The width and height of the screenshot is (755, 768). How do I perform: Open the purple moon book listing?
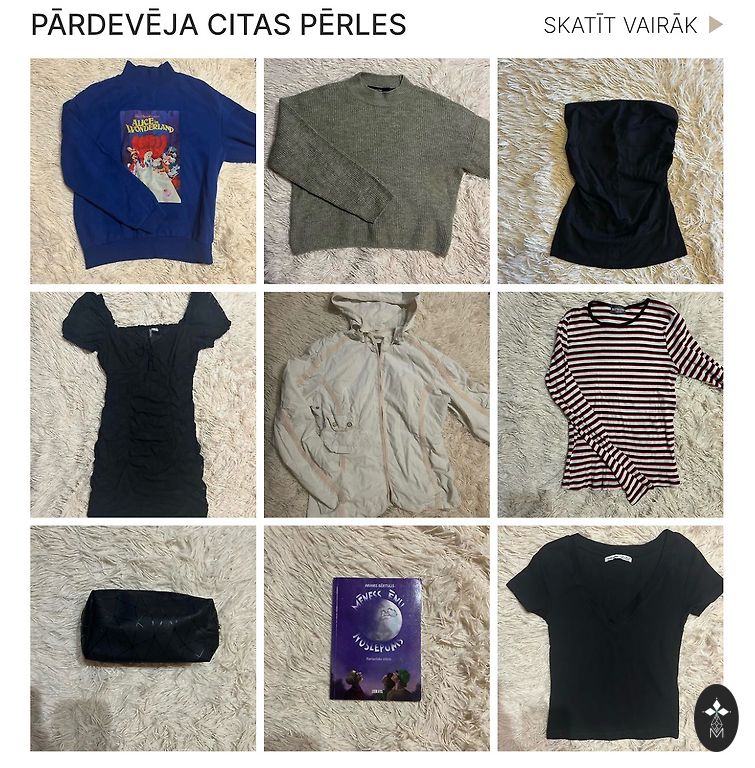tap(377, 638)
